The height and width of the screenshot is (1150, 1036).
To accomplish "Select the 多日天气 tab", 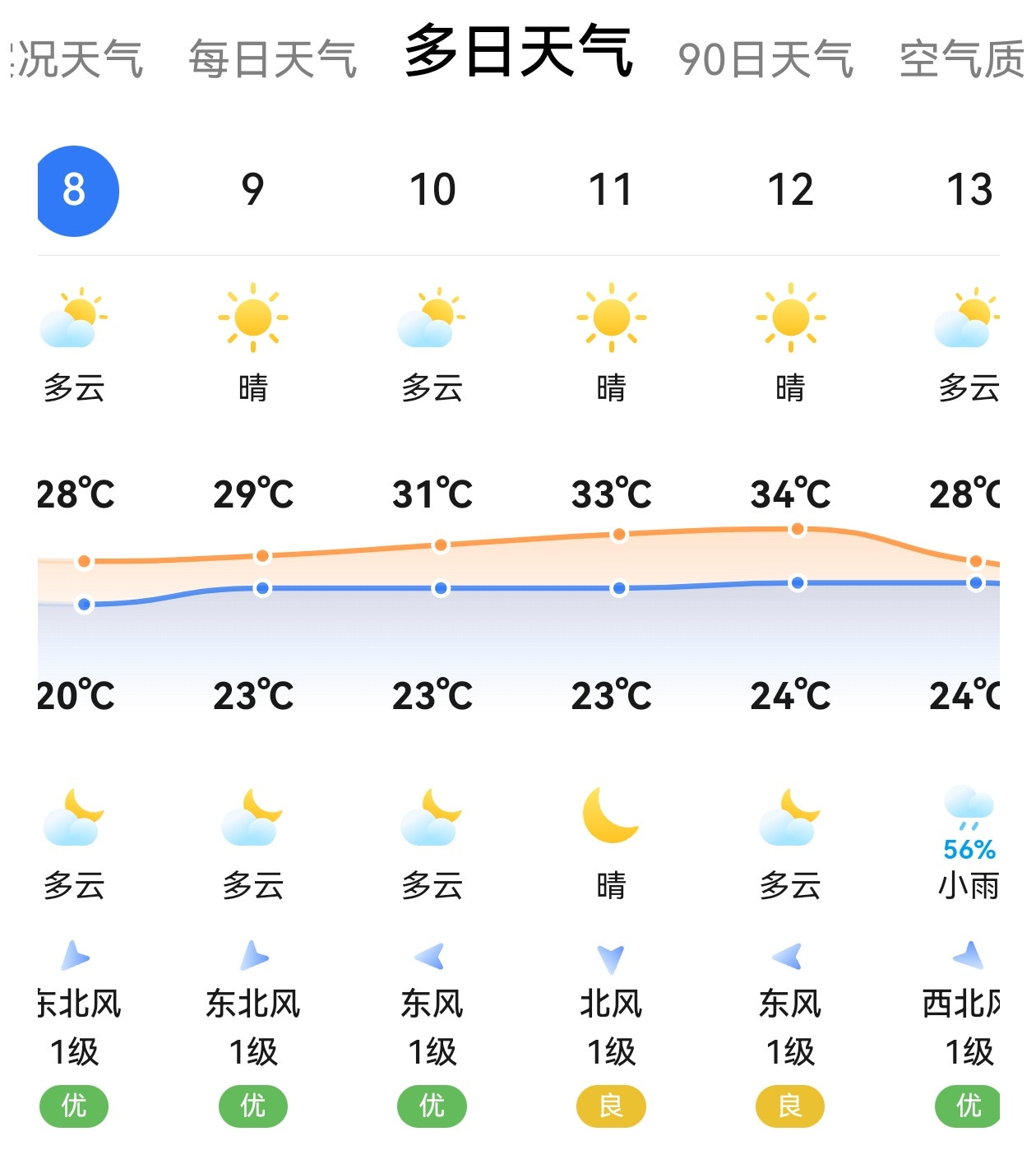I will (x=519, y=53).
